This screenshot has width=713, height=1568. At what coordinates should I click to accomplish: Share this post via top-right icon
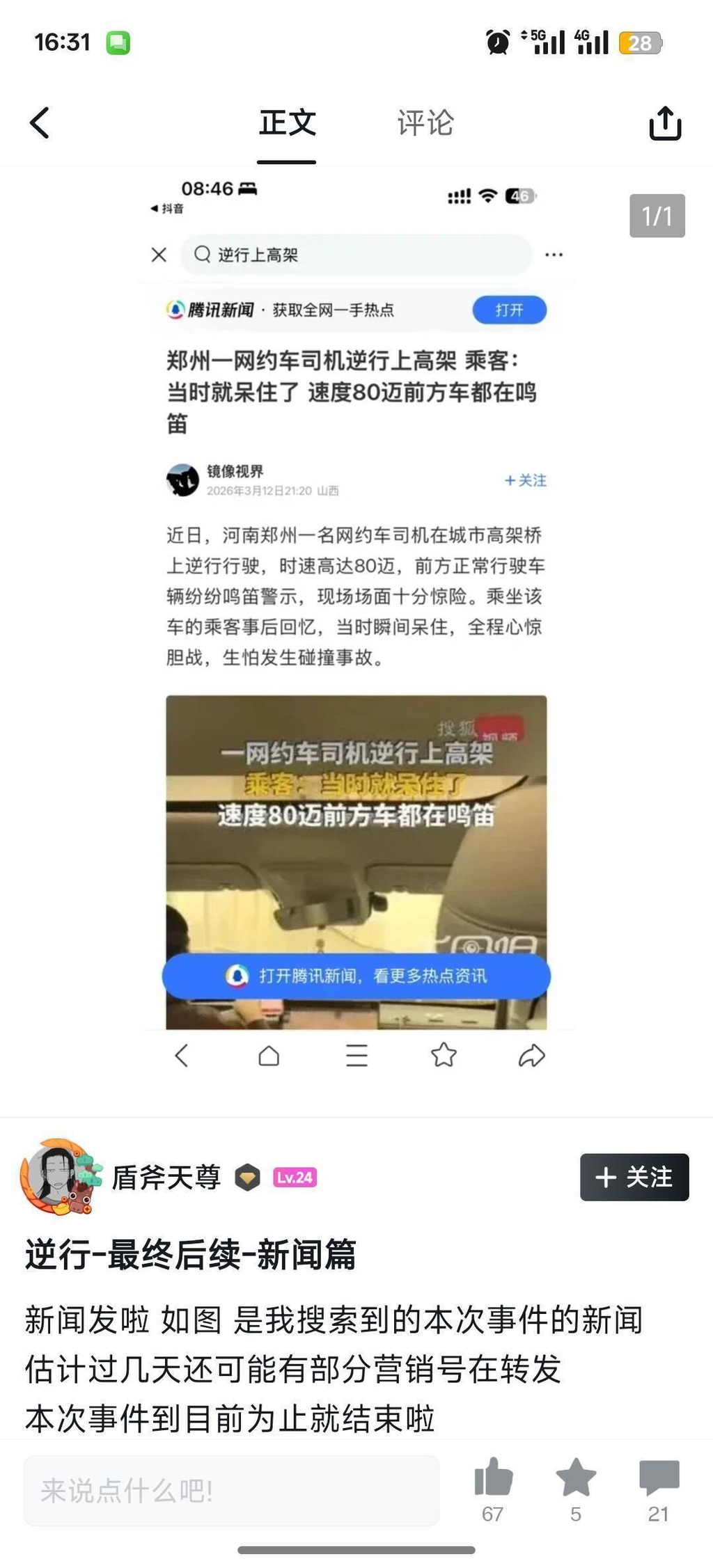(x=664, y=123)
